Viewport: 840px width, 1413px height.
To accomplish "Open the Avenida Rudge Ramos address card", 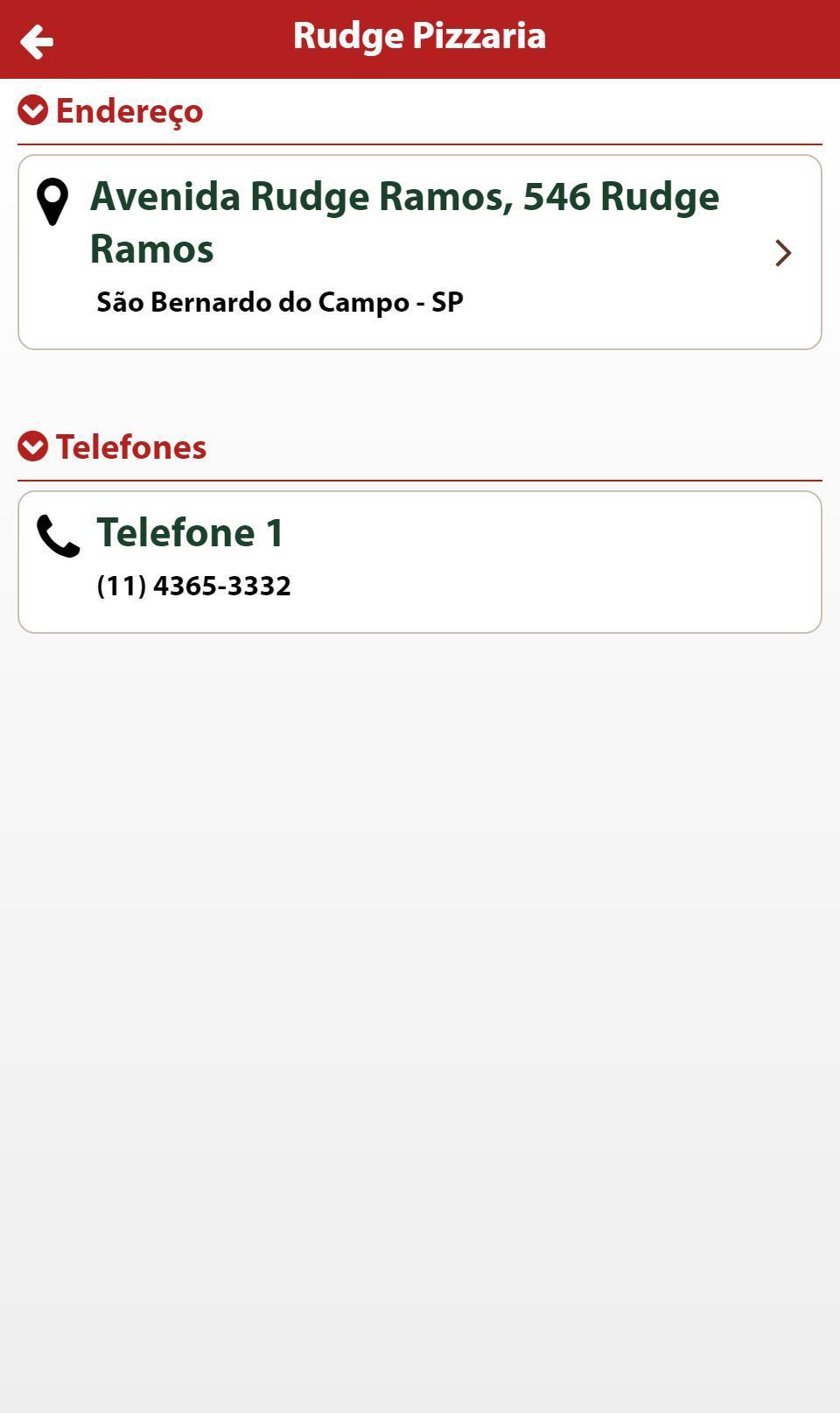I will pyautogui.click(x=420, y=252).
